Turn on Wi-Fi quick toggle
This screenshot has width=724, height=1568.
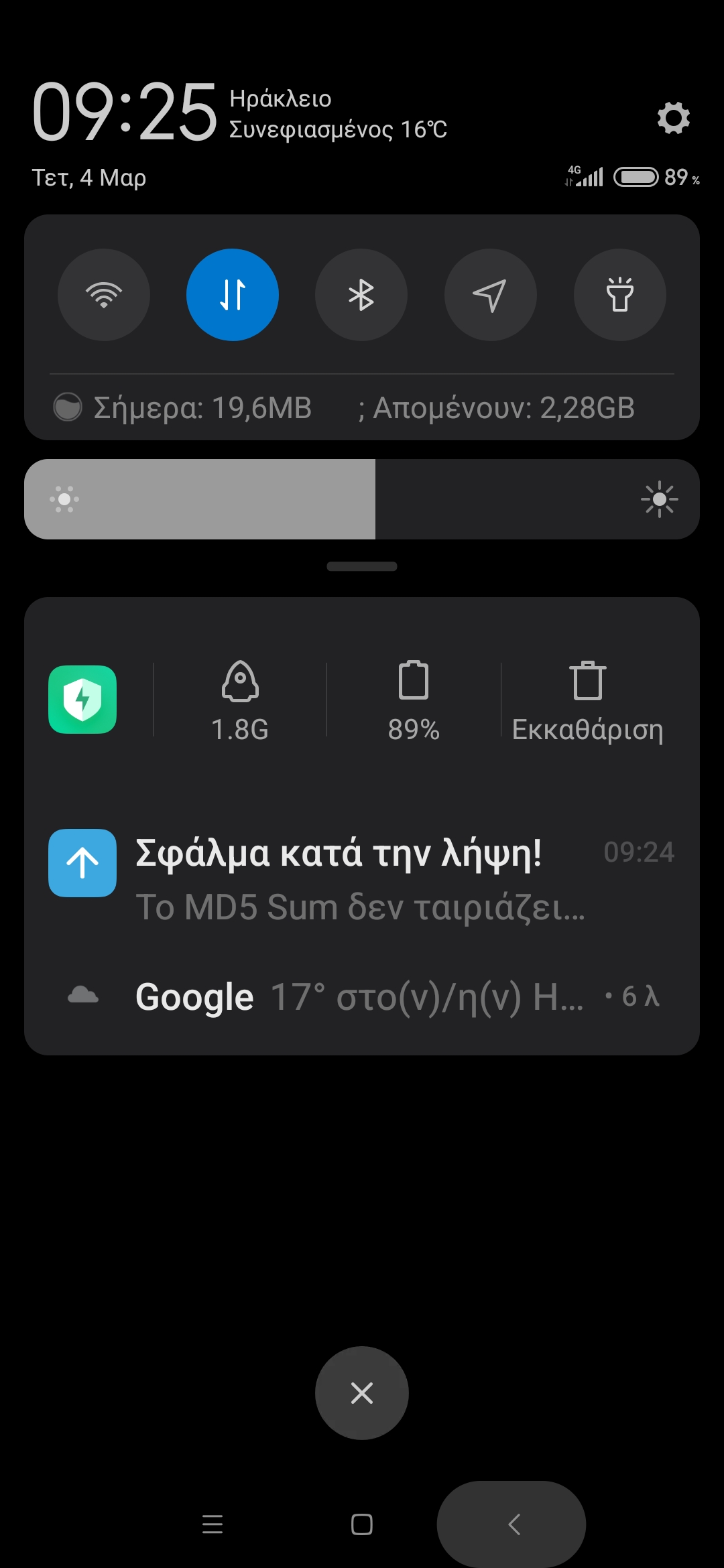tap(104, 295)
